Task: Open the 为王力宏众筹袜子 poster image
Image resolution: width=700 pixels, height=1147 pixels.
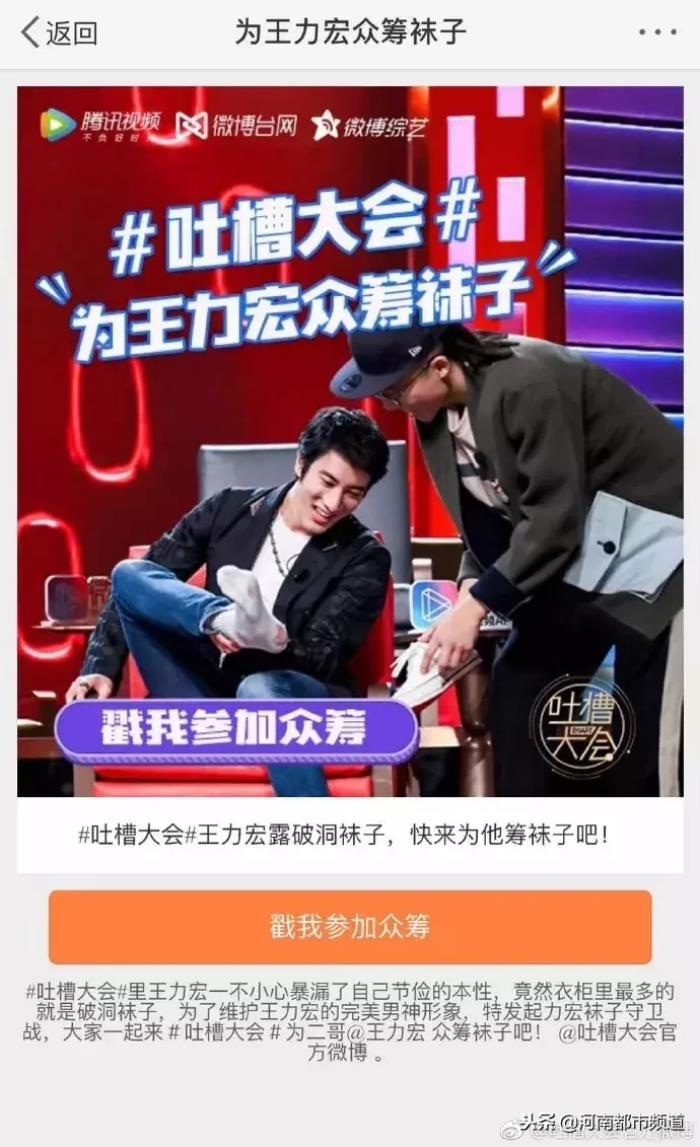Action: tap(350, 440)
